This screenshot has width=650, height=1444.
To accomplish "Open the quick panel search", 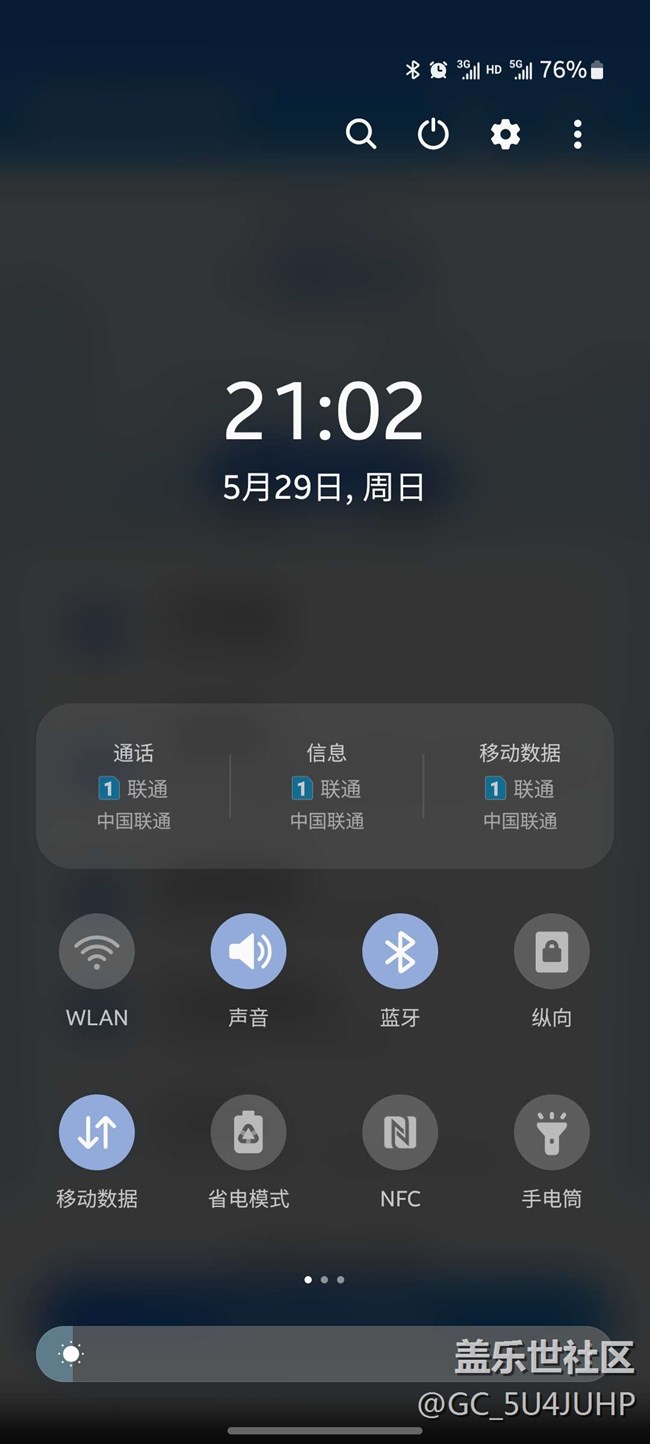I will tap(360, 134).
